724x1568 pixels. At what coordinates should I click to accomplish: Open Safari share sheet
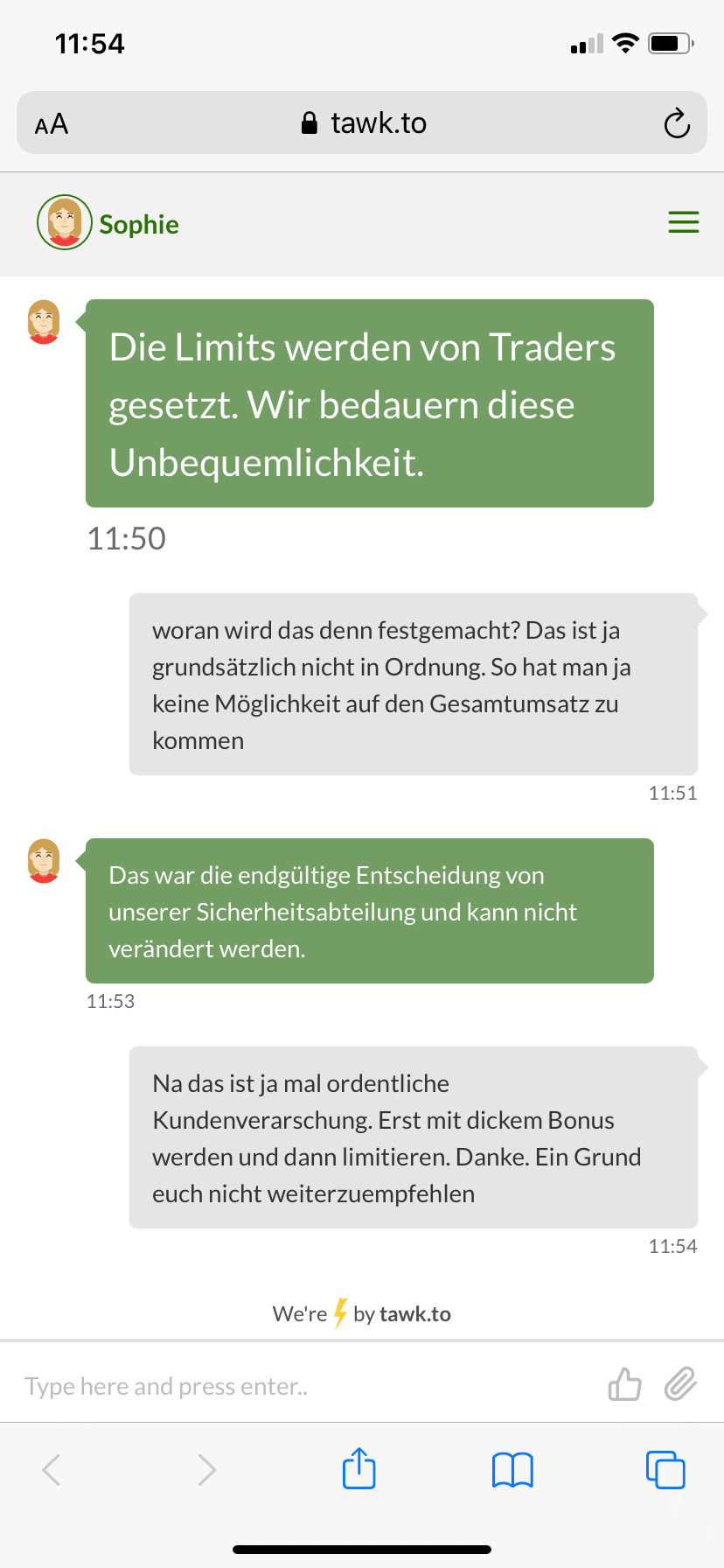click(x=359, y=1468)
